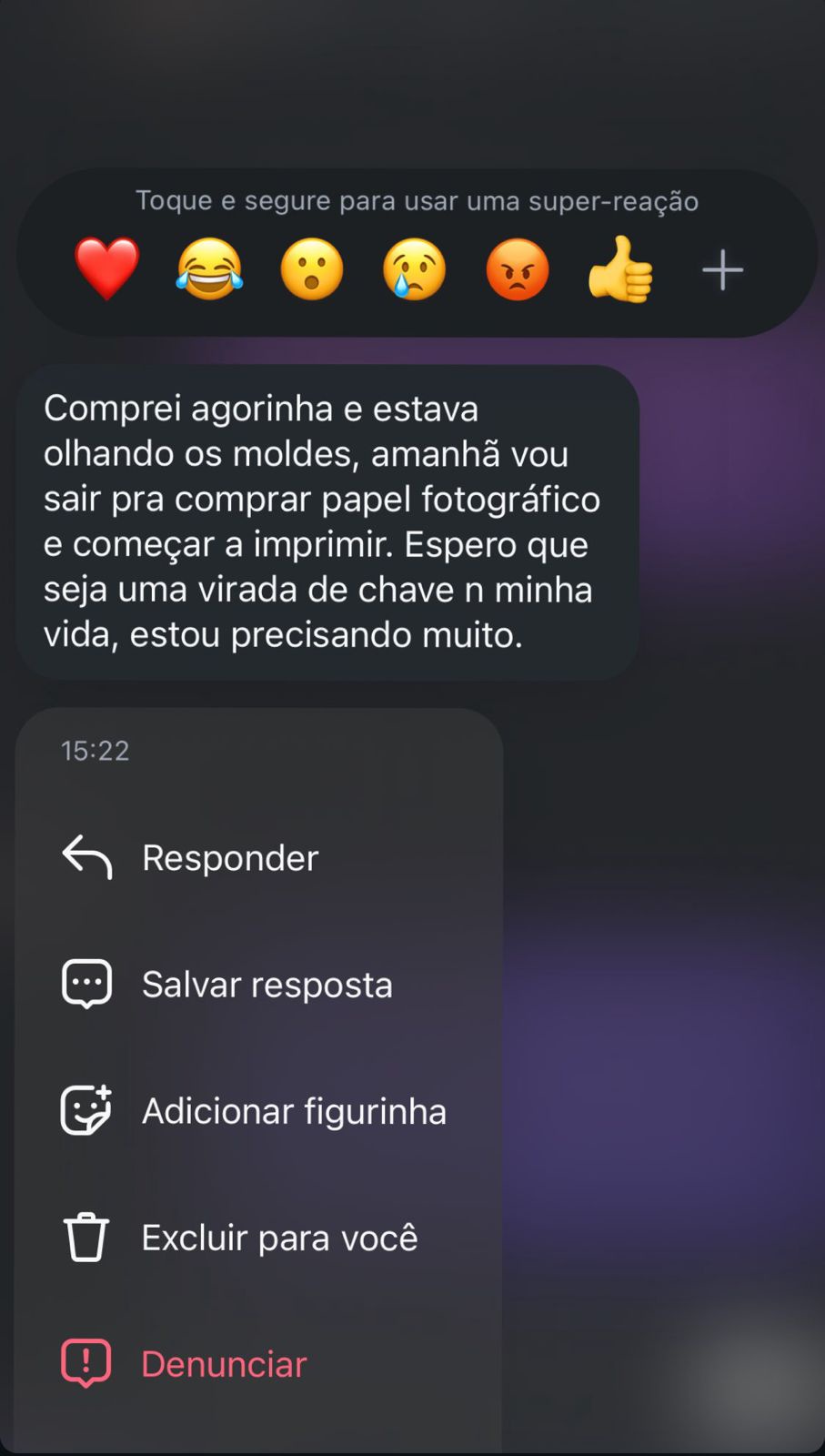Select 'Adicionar figurinha' menu entry
The width and height of the screenshot is (825, 1456).
pyautogui.click(x=293, y=1110)
